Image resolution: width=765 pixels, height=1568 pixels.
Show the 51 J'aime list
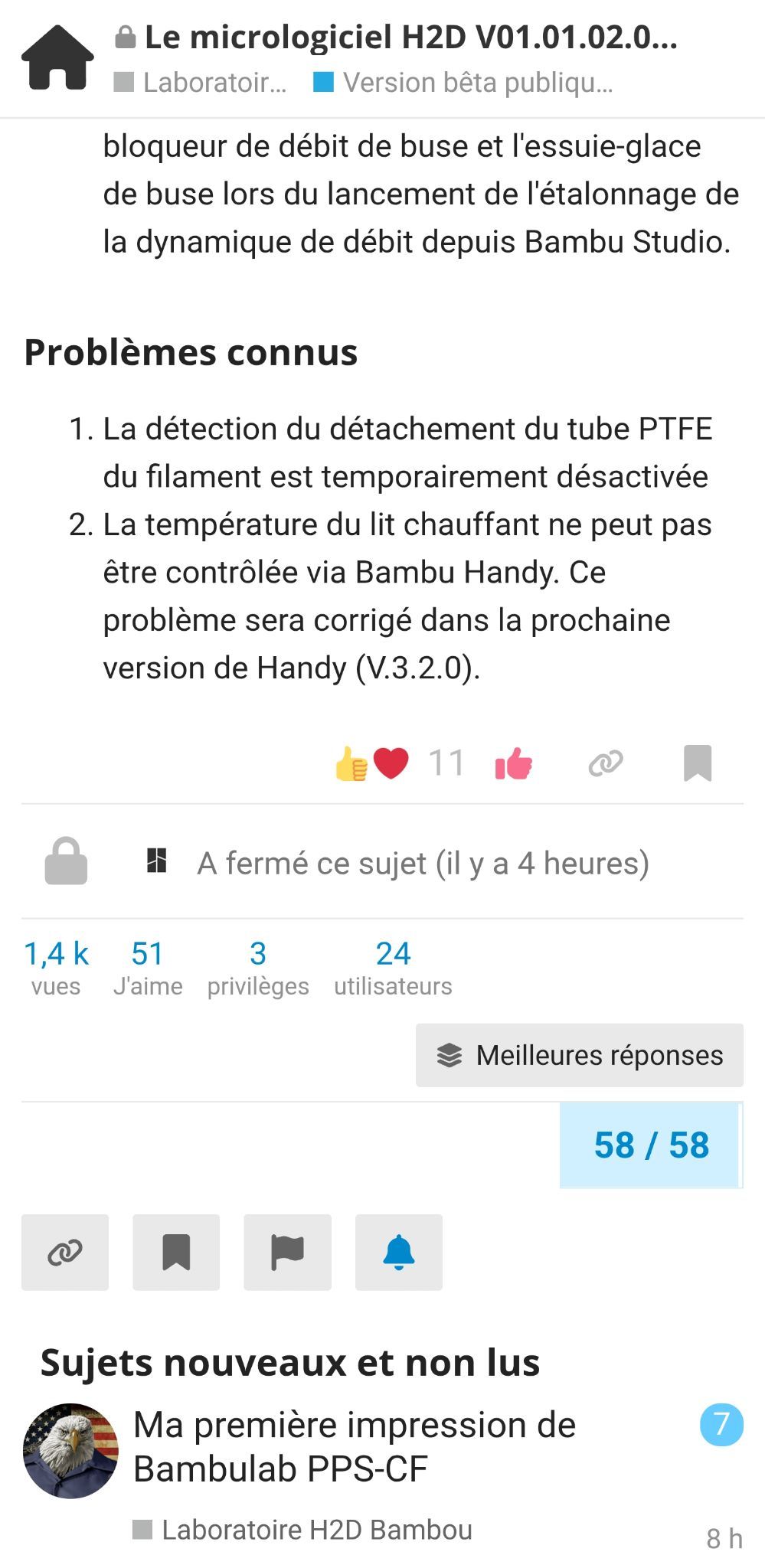(x=148, y=969)
